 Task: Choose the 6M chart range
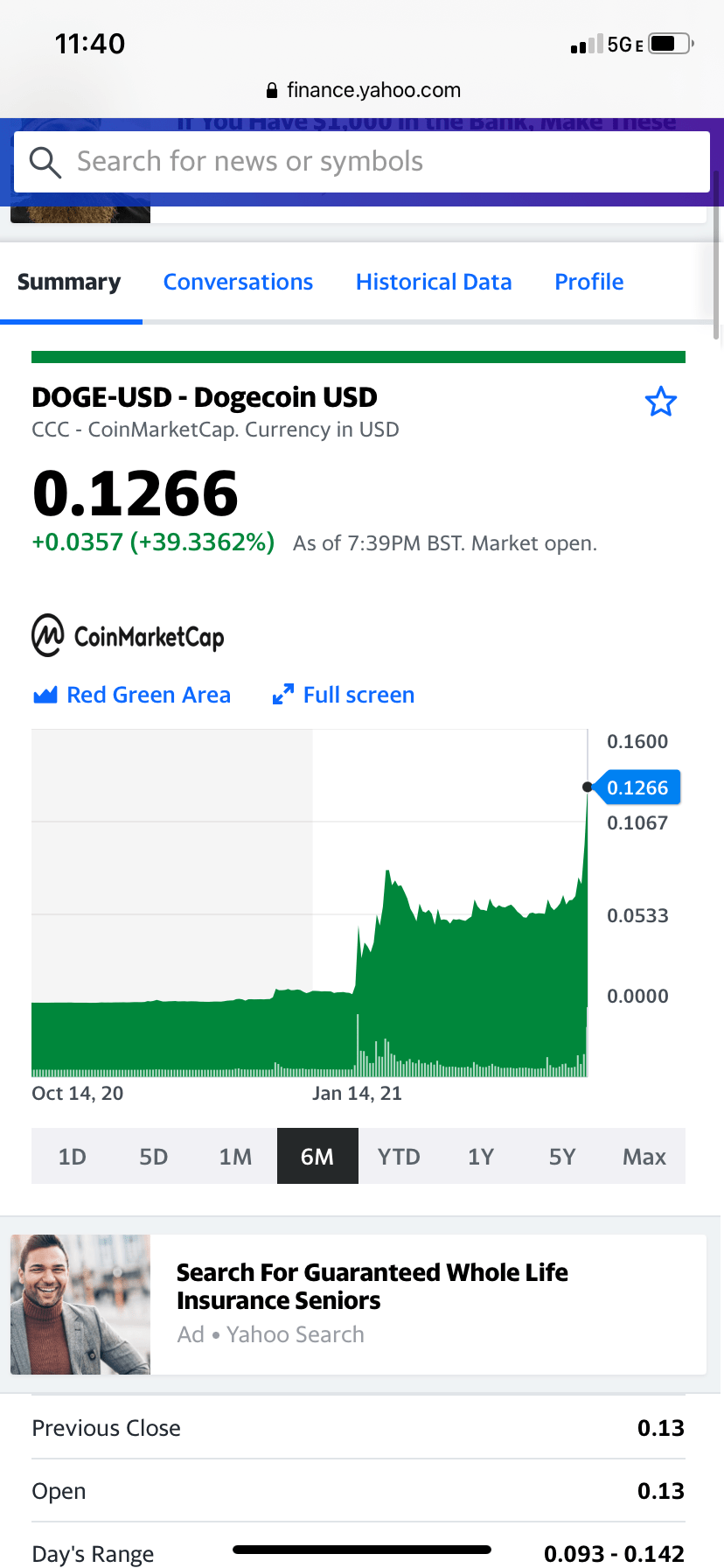[317, 1157]
